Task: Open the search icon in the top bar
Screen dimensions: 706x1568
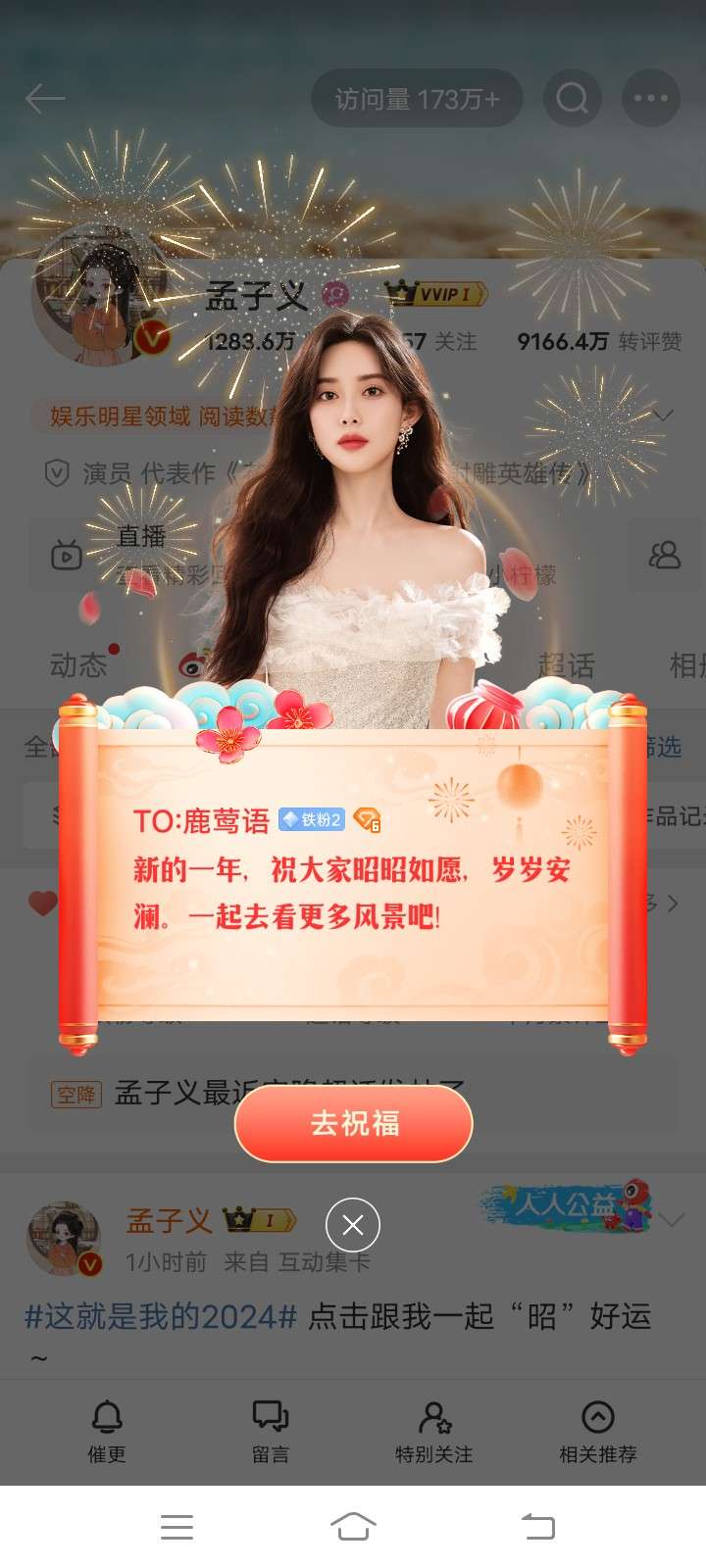Action: [572, 98]
